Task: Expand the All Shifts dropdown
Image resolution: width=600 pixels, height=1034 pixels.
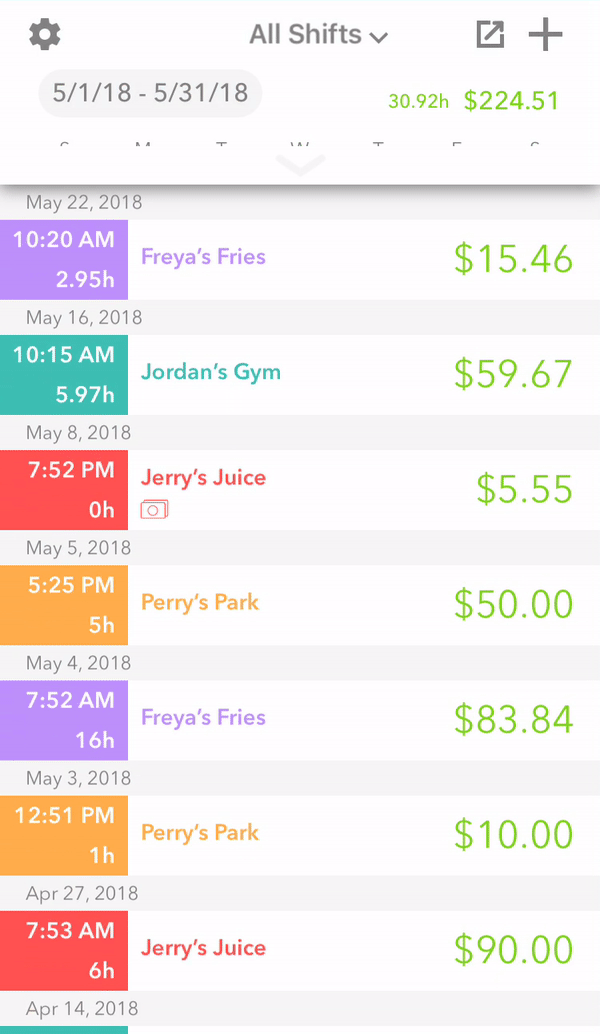Action: tap(318, 34)
